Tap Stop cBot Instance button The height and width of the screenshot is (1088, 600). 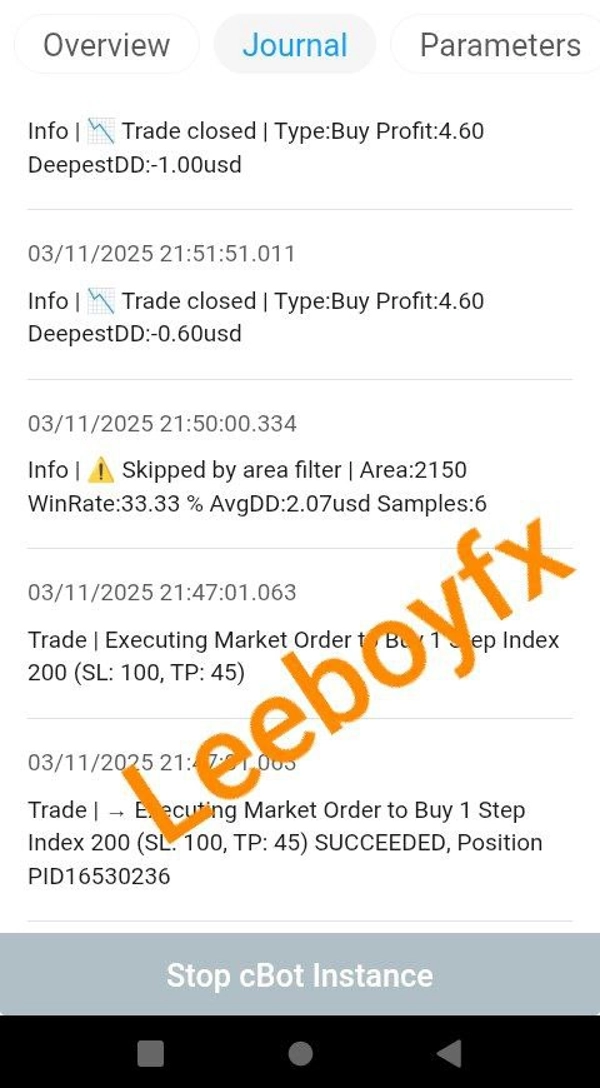[x=300, y=975]
